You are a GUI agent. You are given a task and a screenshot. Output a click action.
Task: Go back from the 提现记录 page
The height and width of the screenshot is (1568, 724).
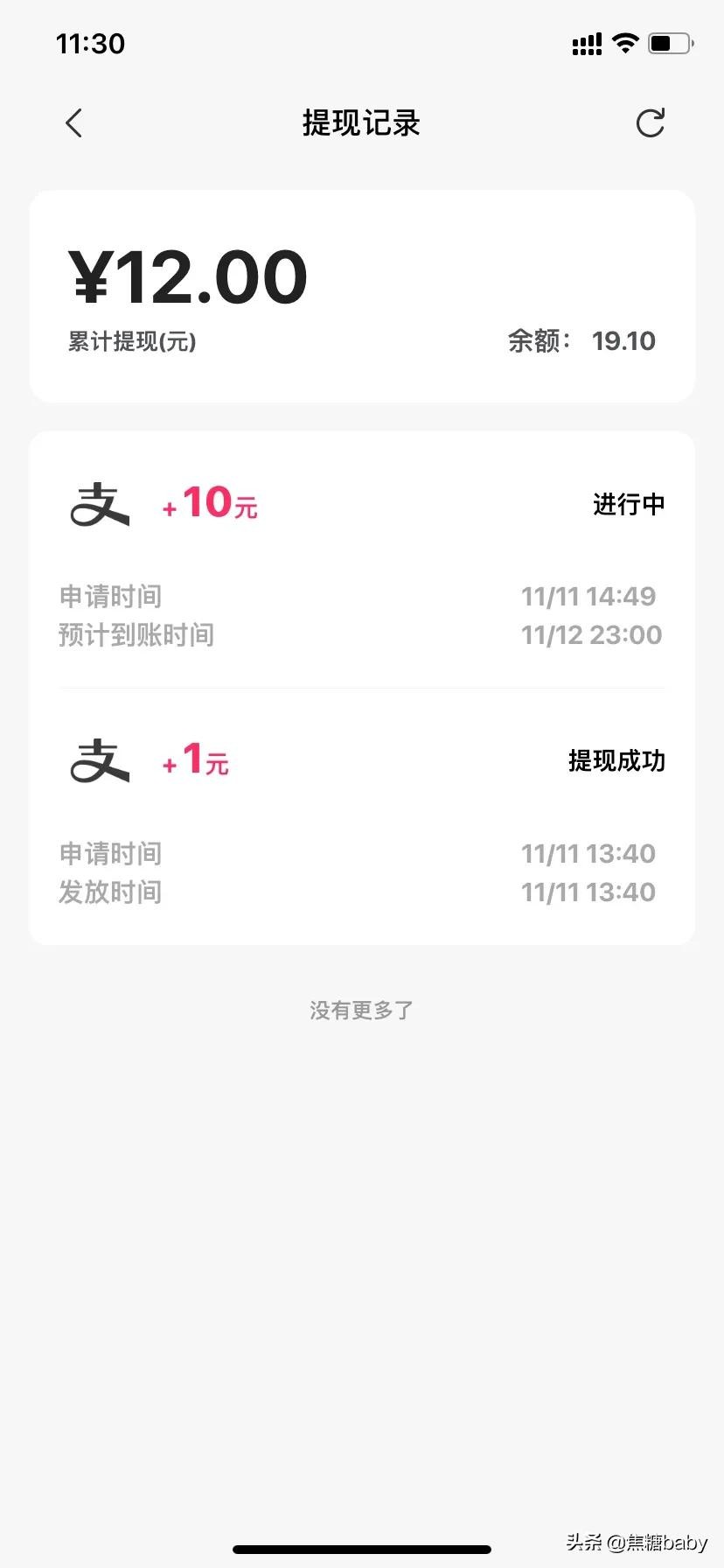pos(74,123)
